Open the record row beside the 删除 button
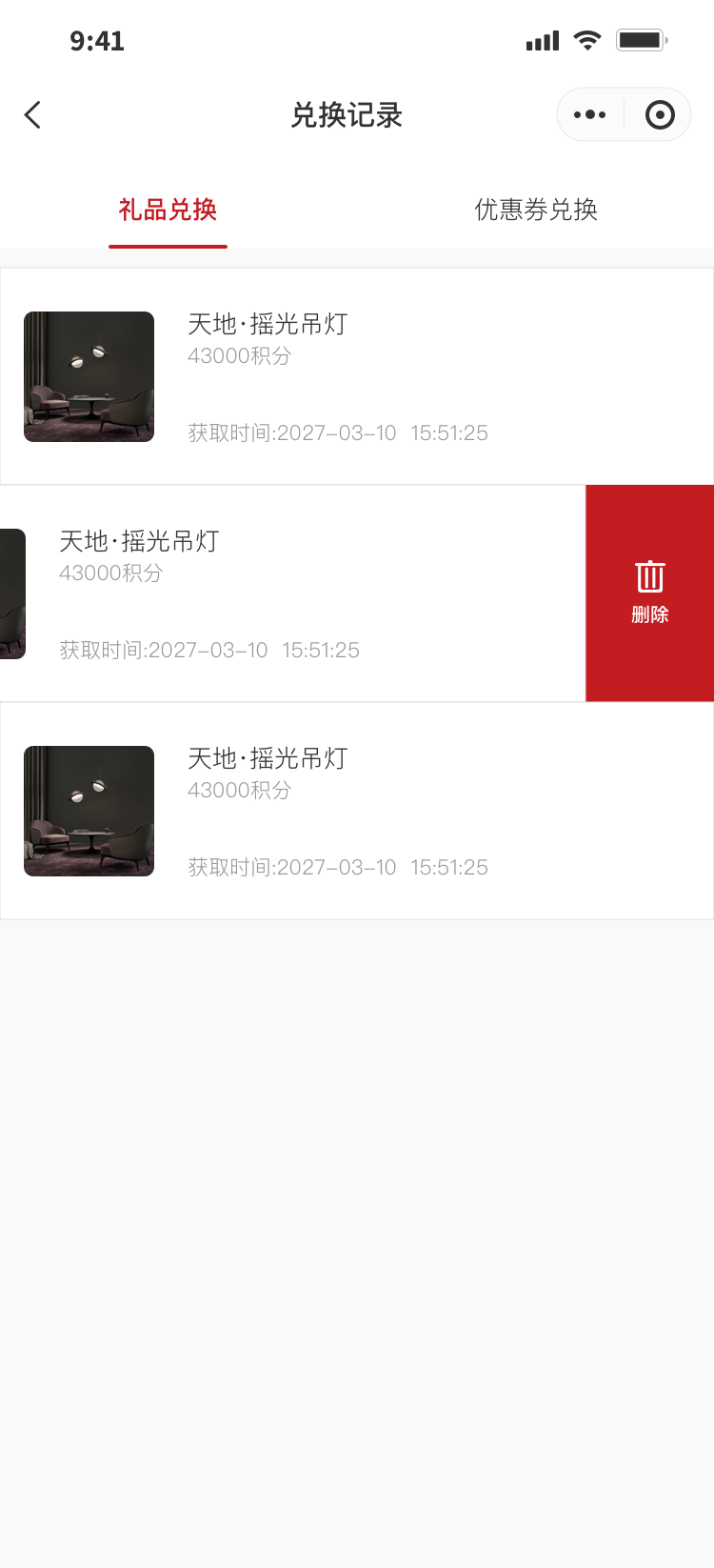714x1568 pixels. [286, 593]
